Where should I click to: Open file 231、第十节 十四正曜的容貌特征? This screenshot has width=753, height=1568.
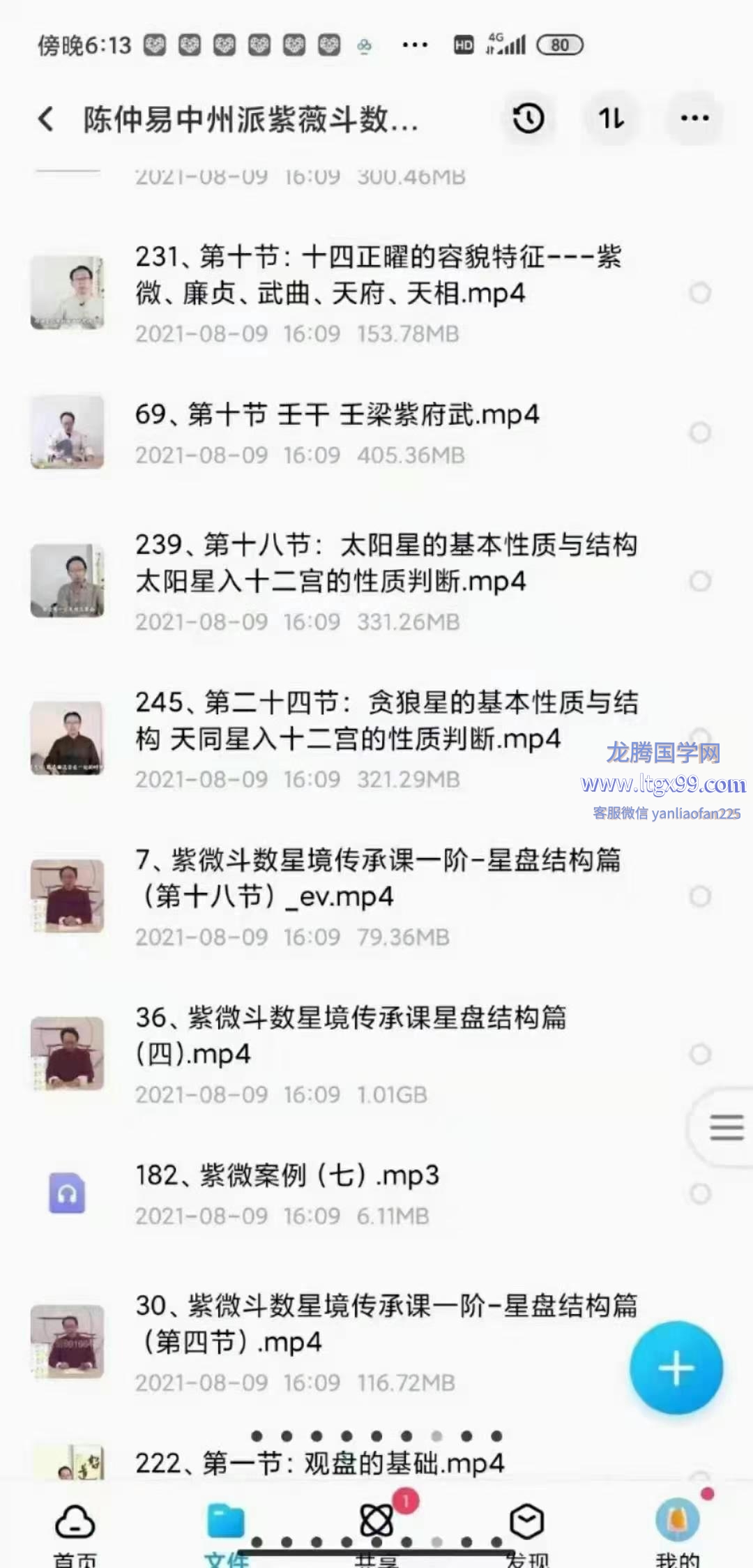pyautogui.click(x=376, y=276)
